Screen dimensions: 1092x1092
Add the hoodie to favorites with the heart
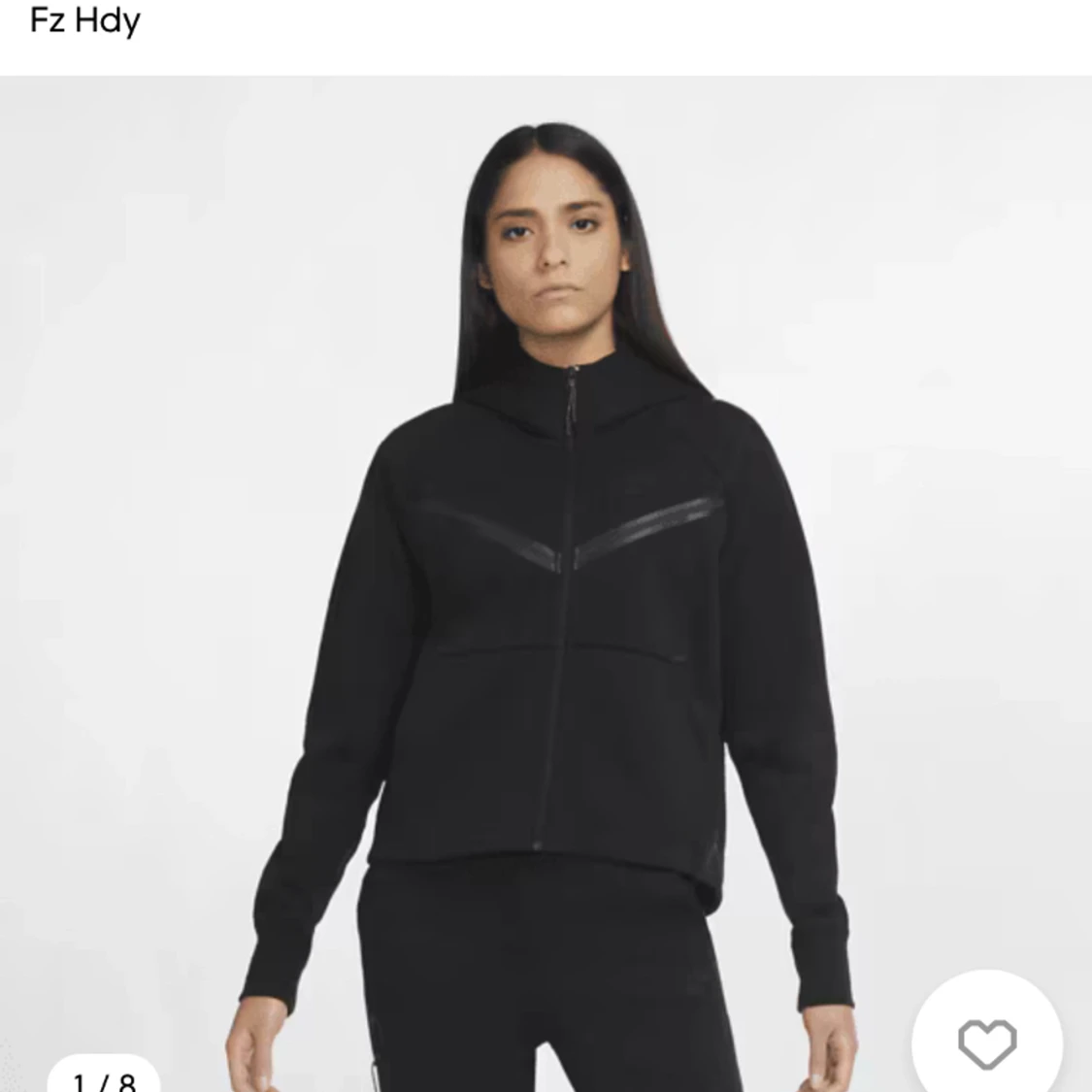point(986,1043)
